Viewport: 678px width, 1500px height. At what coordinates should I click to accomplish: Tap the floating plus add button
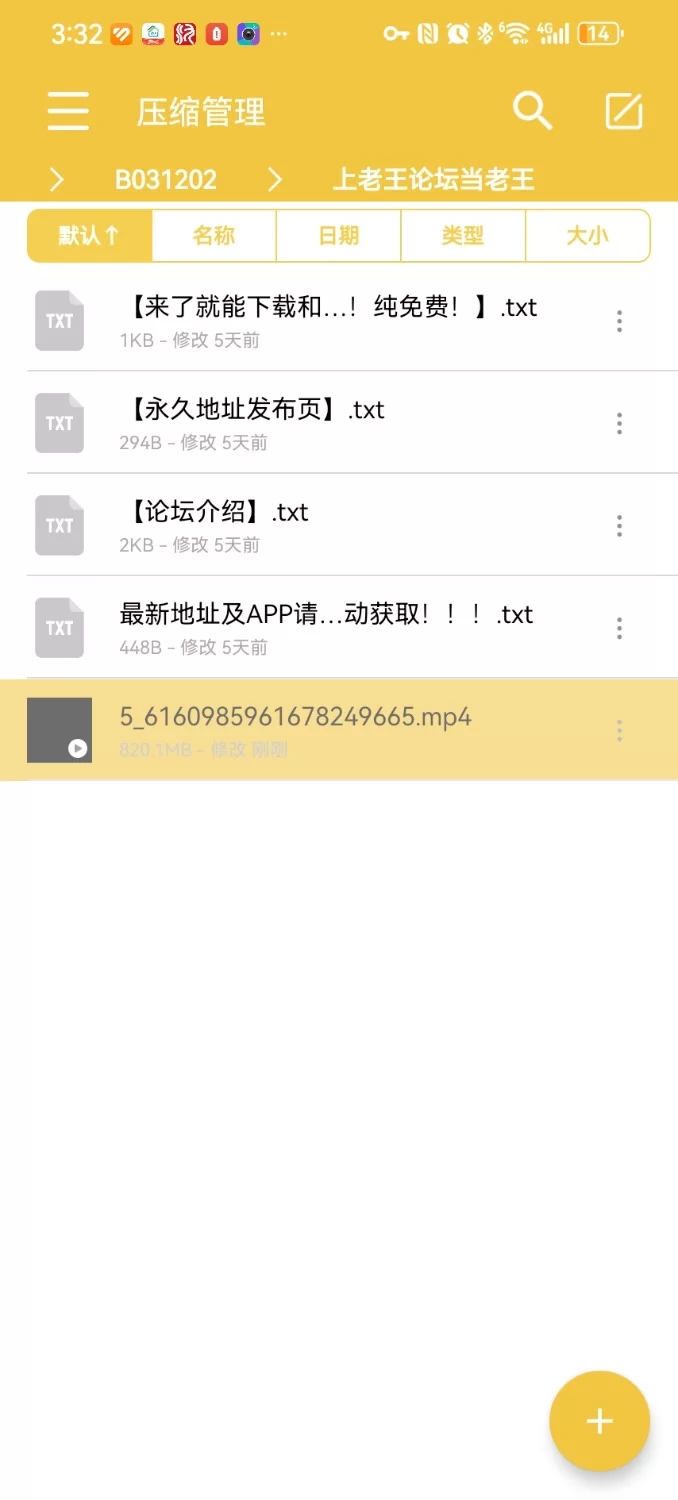click(x=599, y=1421)
